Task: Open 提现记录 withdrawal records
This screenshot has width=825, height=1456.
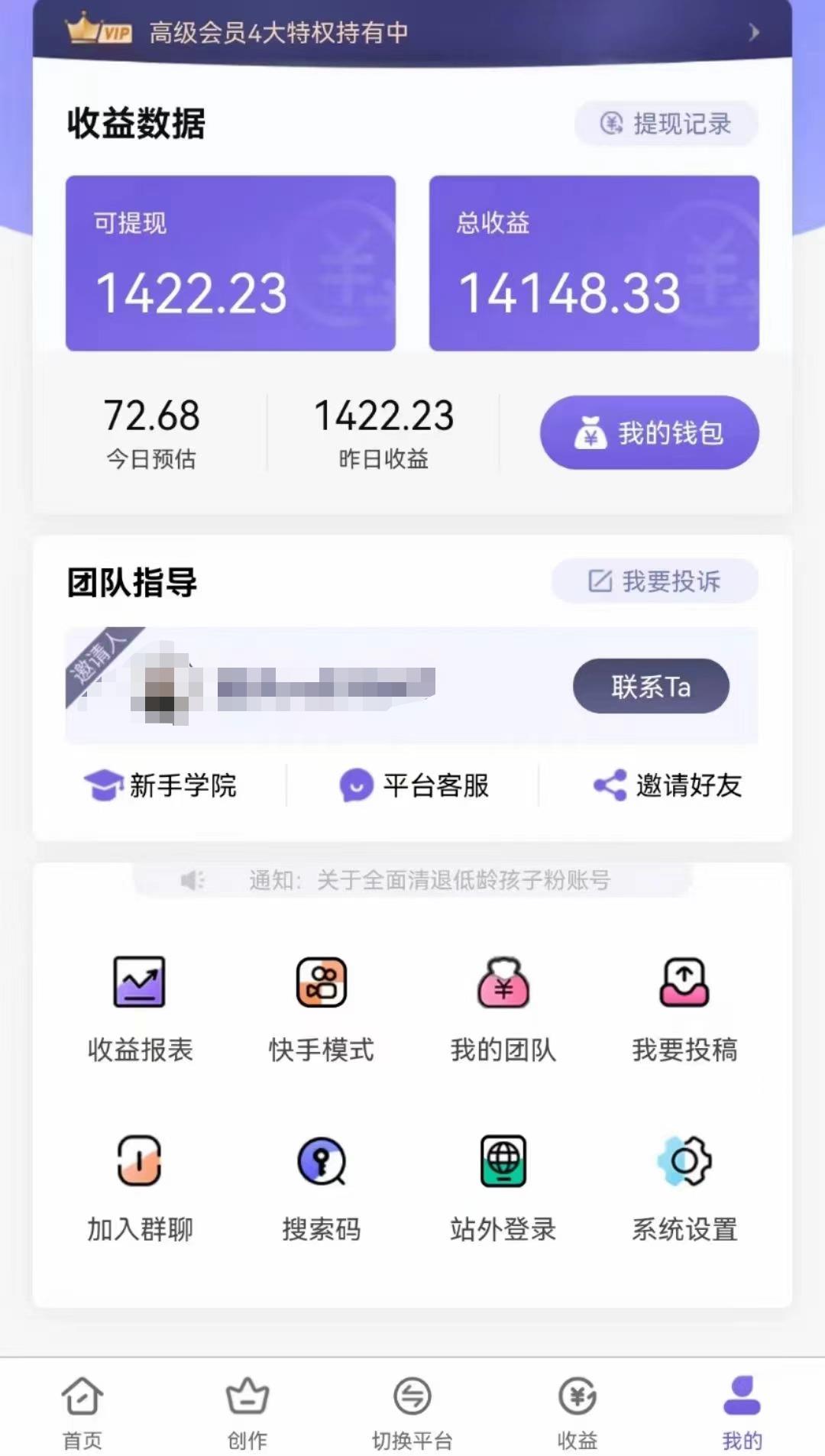Action: [666, 124]
